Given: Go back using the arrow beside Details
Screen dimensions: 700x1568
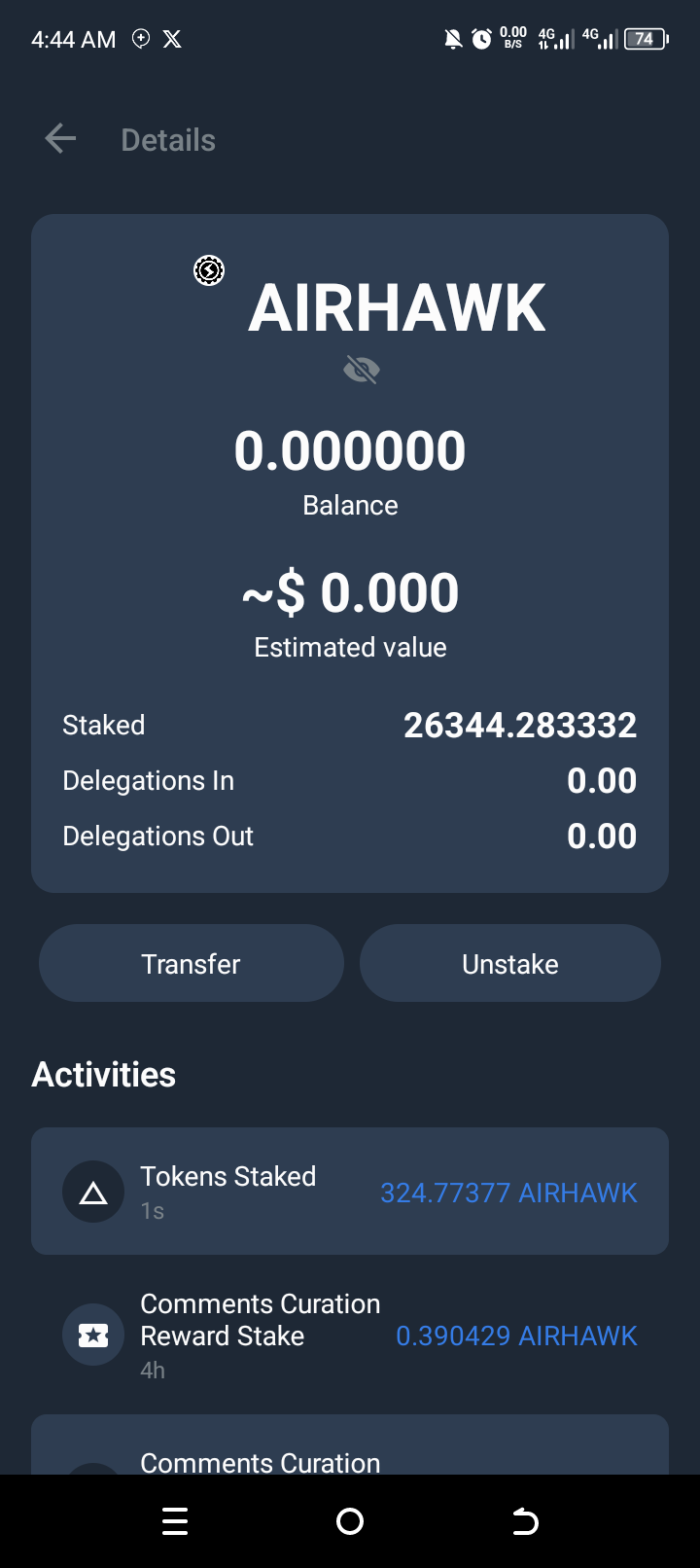Looking at the screenshot, I should point(60,139).
